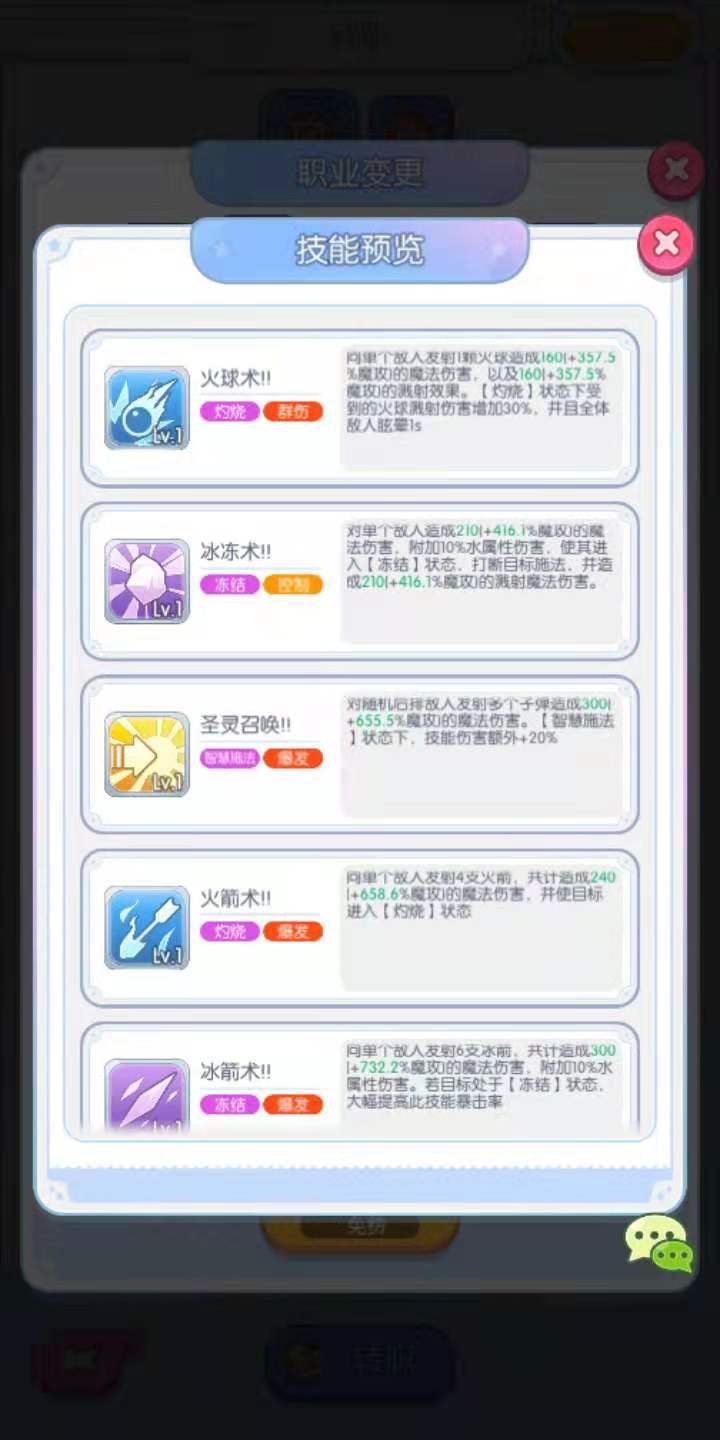This screenshot has height=1440, width=720.
Task: Close the 技能预览 dialog
Action: pyautogui.click(x=666, y=243)
